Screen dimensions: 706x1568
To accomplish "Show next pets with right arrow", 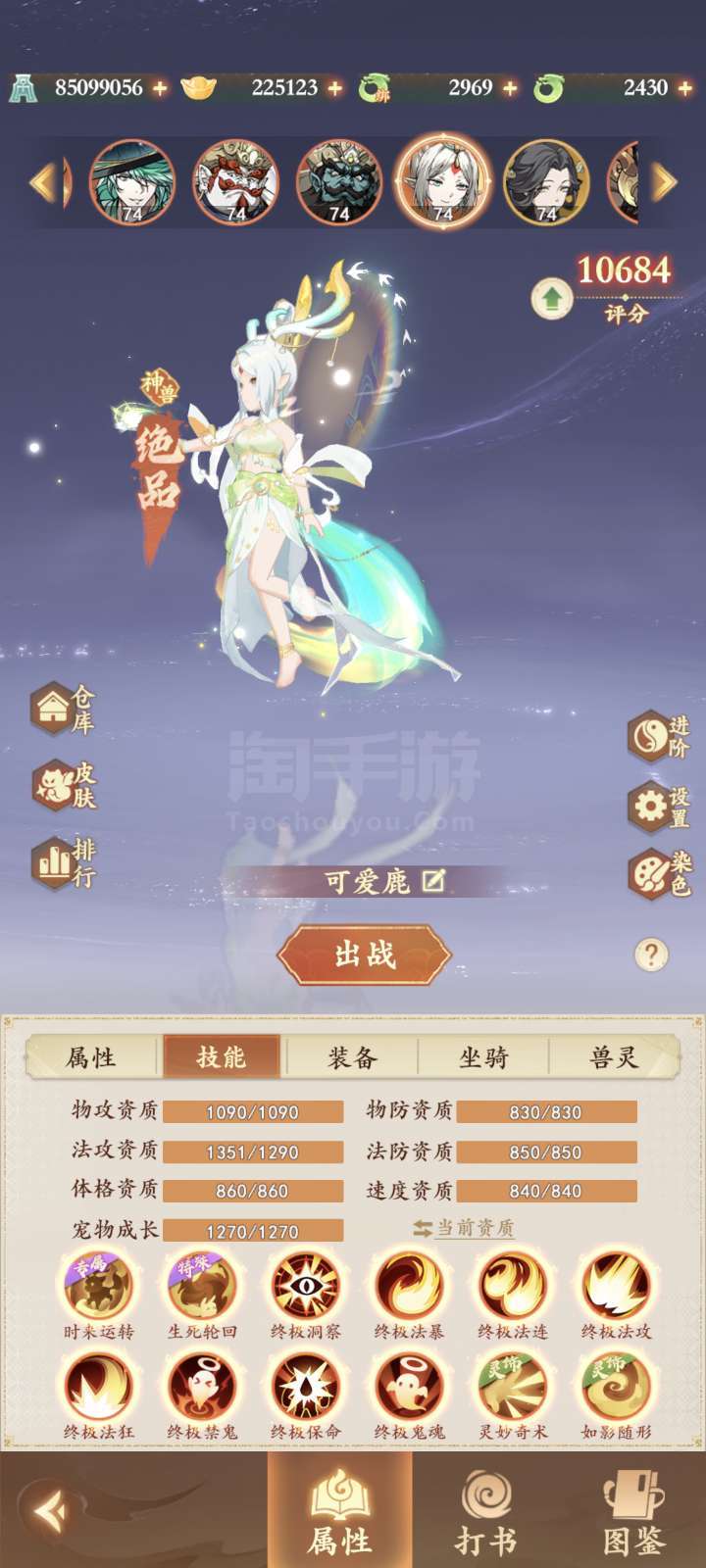I will pos(664,181).
